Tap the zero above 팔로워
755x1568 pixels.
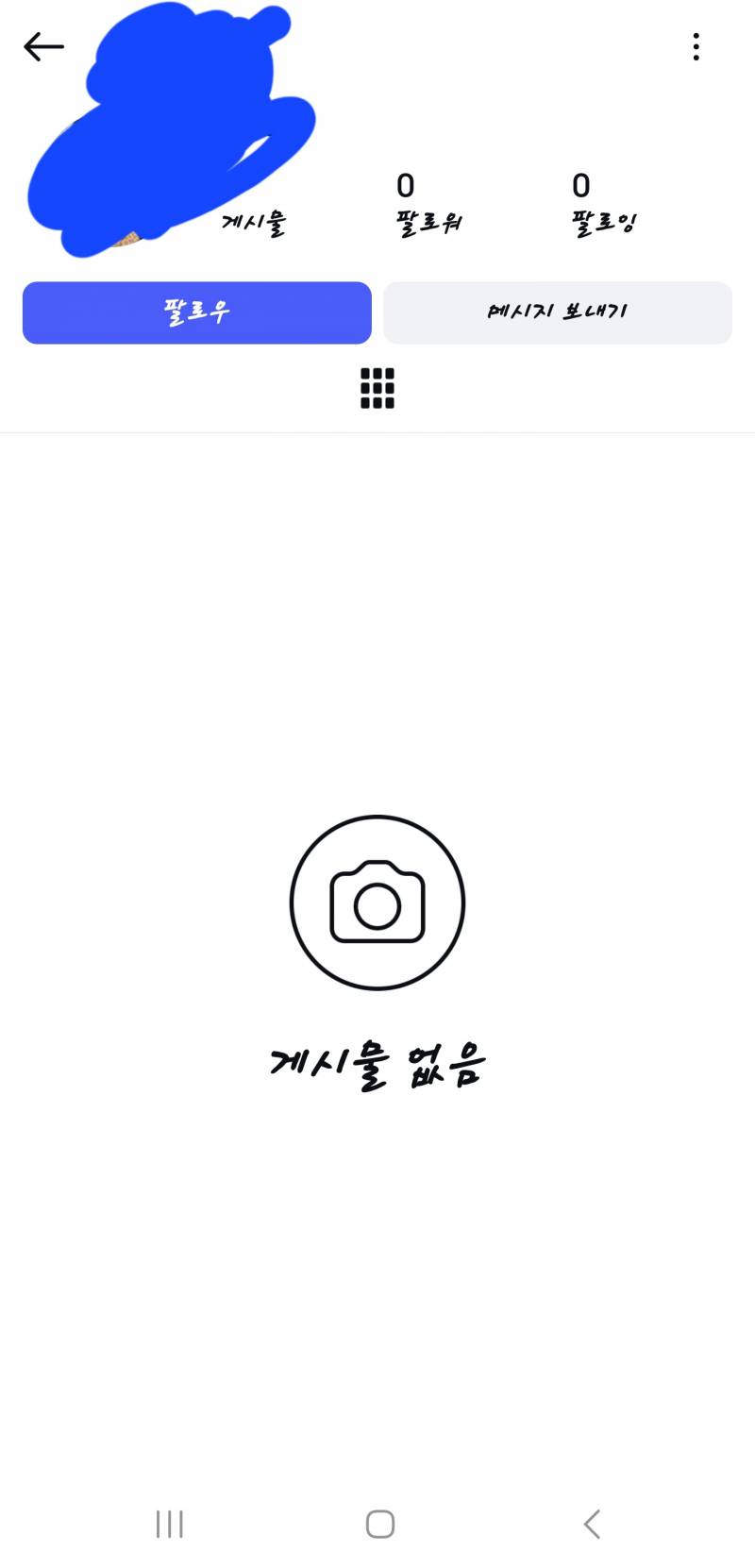[x=404, y=187]
